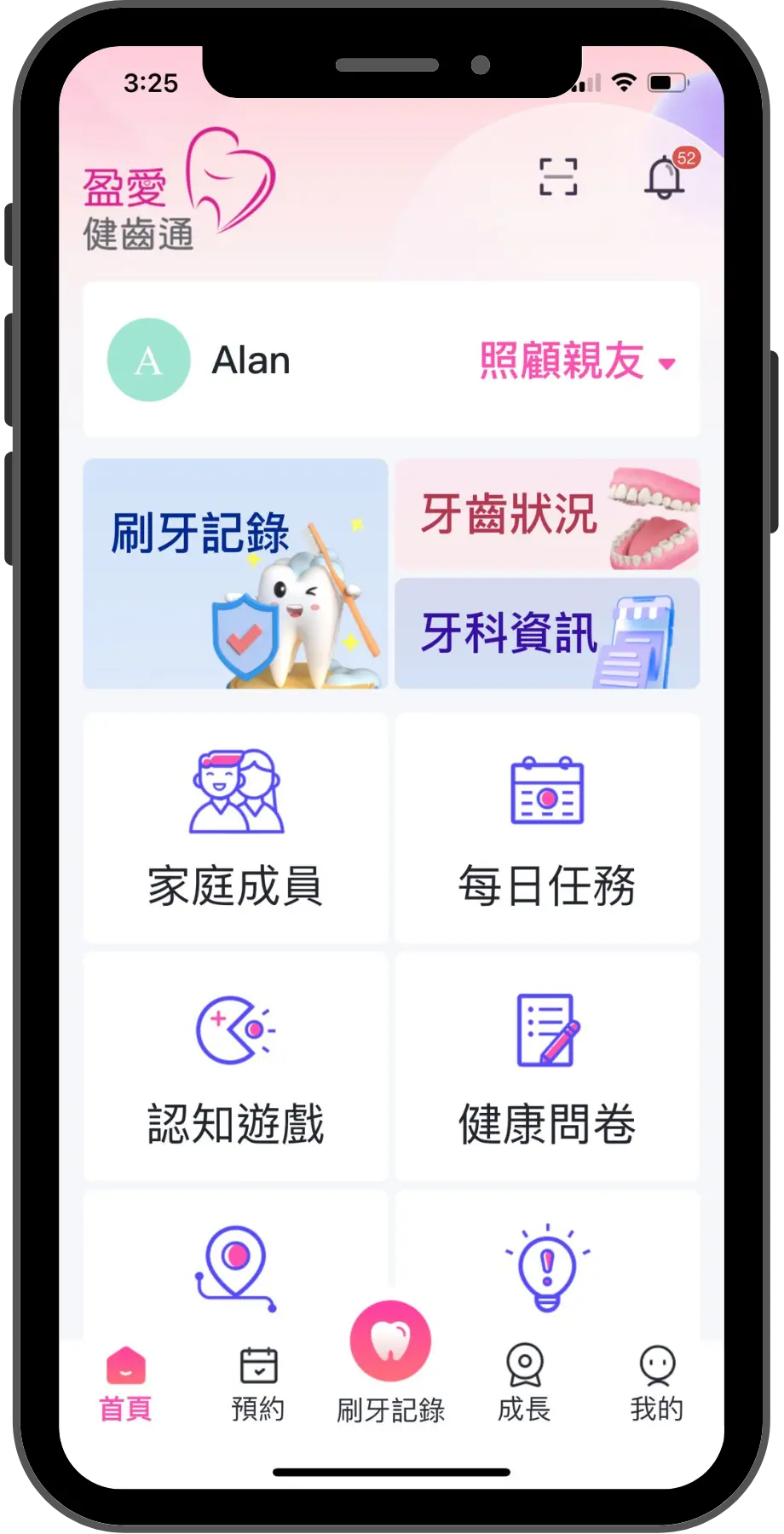Open the QR scan icon
The height and width of the screenshot is (1534, 784).
(x=558, y=177)
